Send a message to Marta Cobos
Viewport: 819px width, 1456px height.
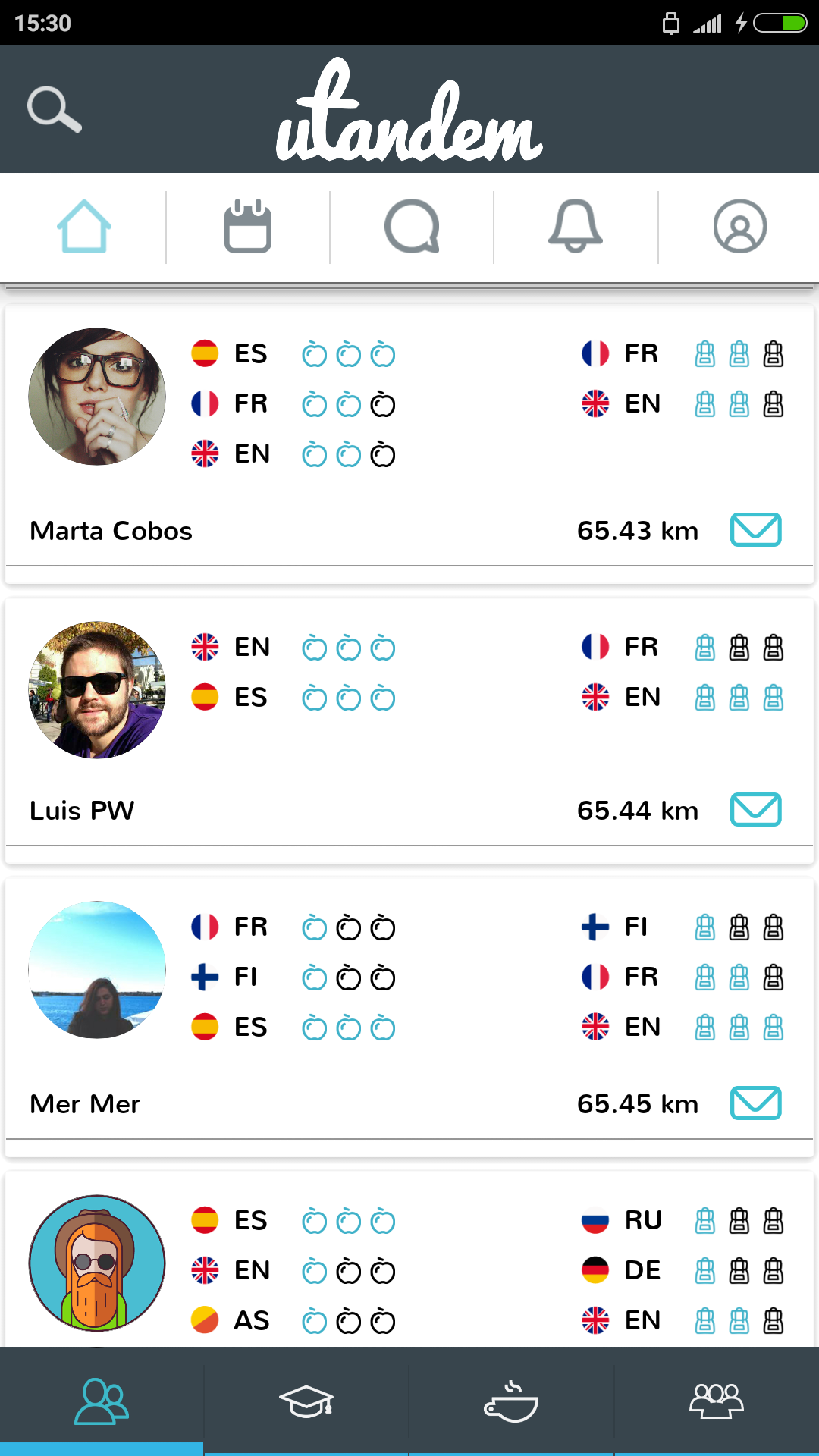tap(756, 529)
